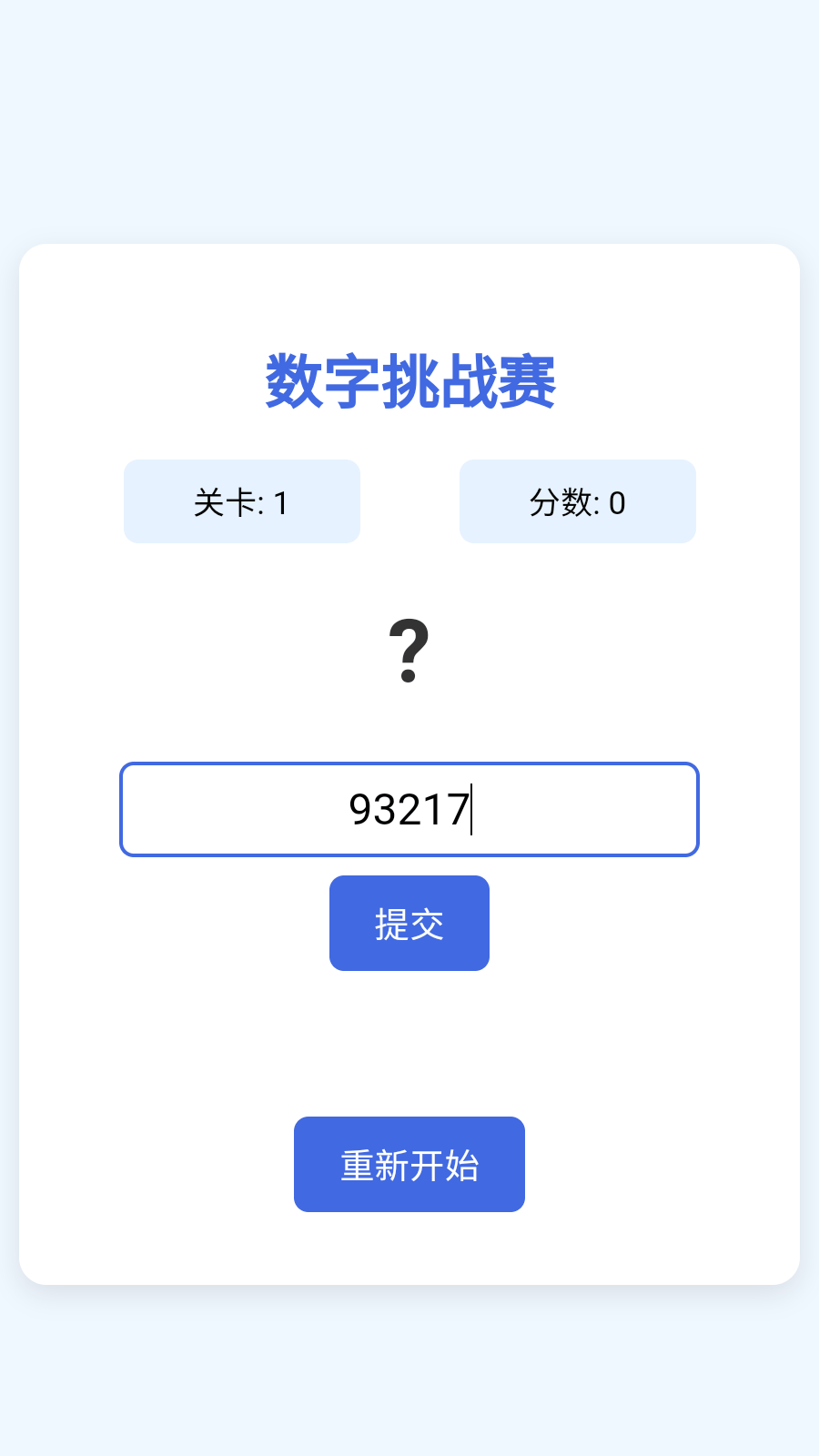Restart the game with 重新开始
Screen dimensions: 819x1456
409,1164
